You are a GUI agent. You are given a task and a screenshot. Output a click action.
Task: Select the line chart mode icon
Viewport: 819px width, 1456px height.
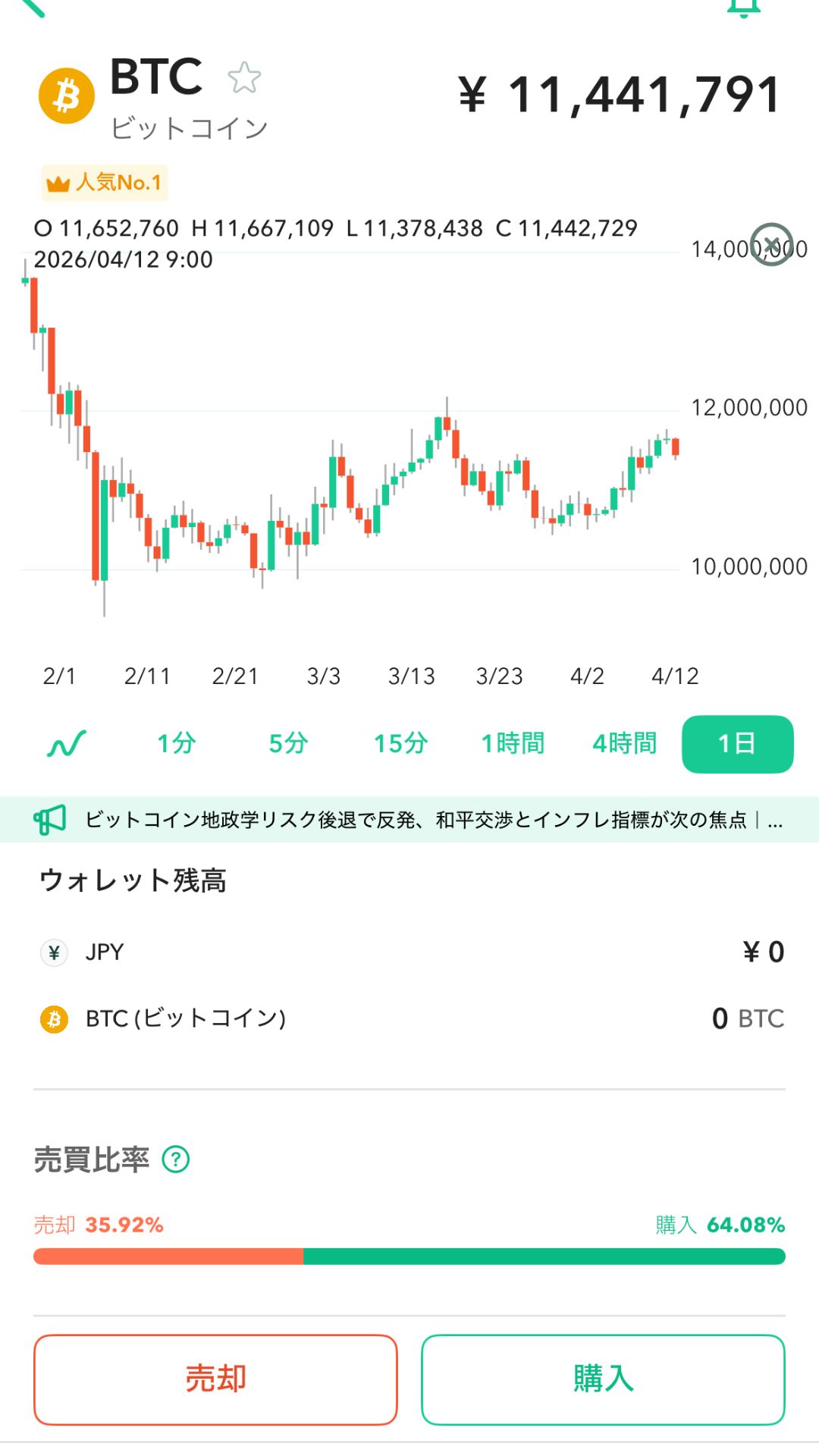pyautogui.click(x=67, y=744)
